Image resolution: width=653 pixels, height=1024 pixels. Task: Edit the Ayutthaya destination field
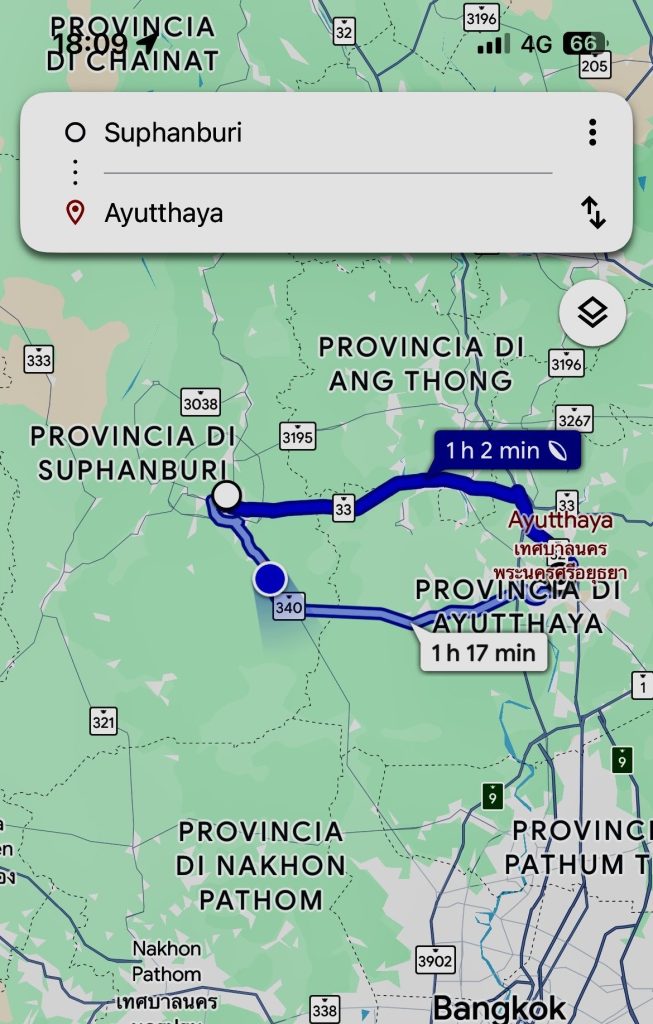click(320, 213)
